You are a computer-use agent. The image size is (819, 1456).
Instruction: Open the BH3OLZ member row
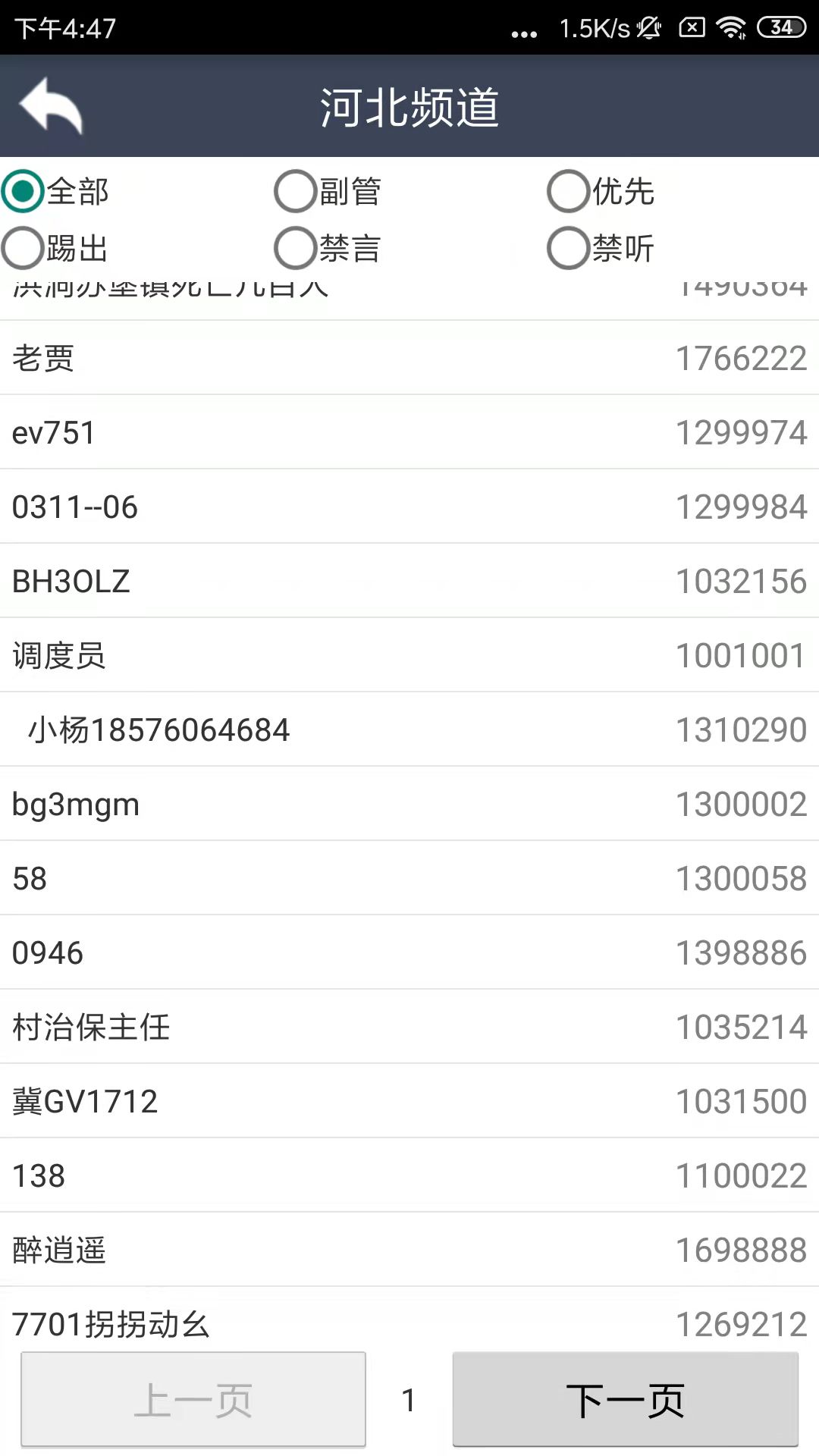[x=409, y=581]
